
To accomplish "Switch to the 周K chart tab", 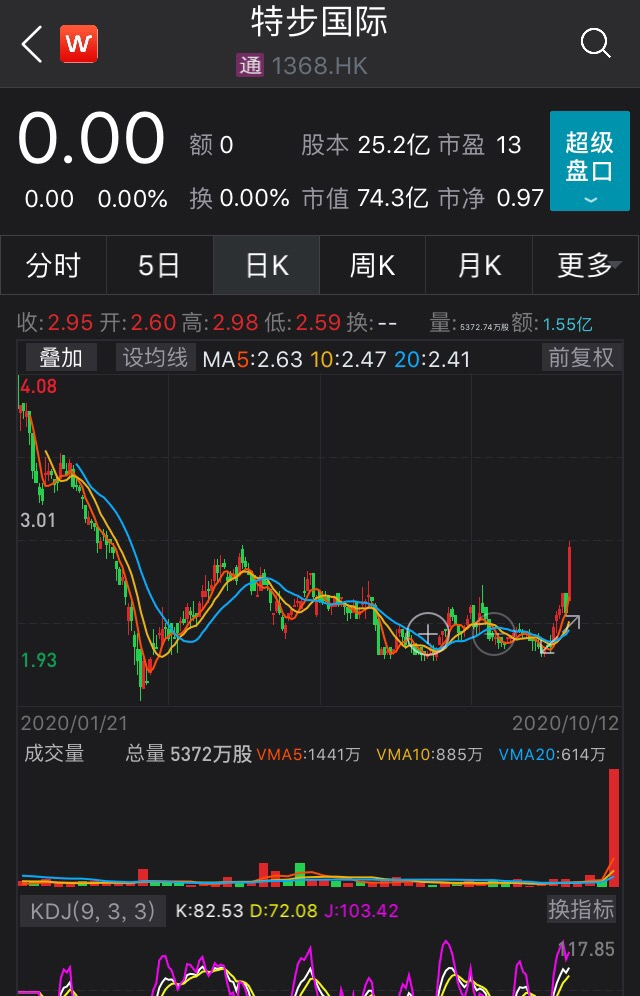I will pyautogui.click(x=372, y=265).
